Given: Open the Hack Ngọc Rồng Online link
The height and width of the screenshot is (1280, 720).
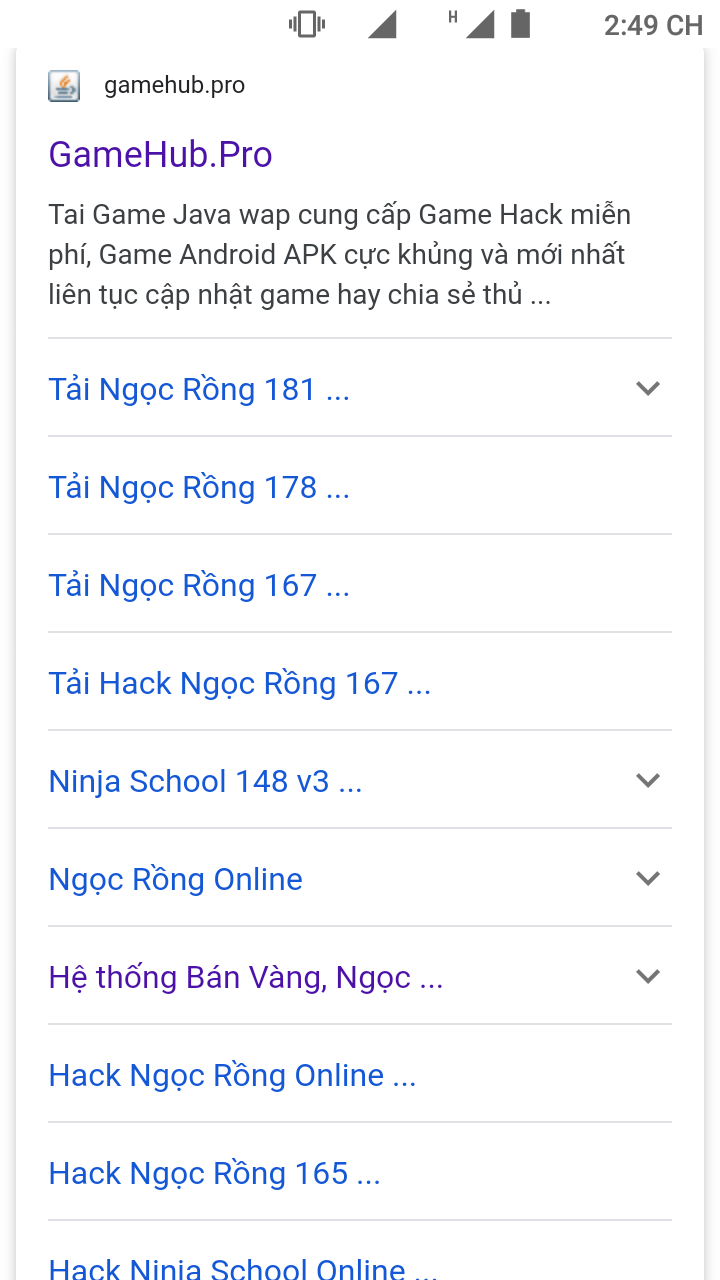Looking at the screenshot, I should 232,1075.
